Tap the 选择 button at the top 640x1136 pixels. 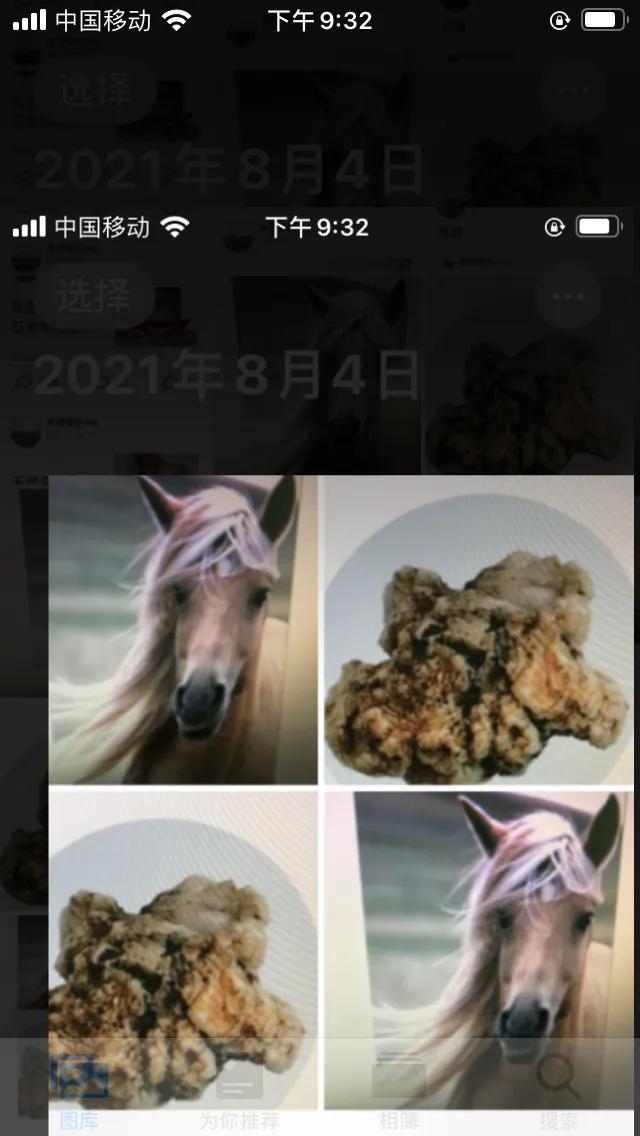93,91
